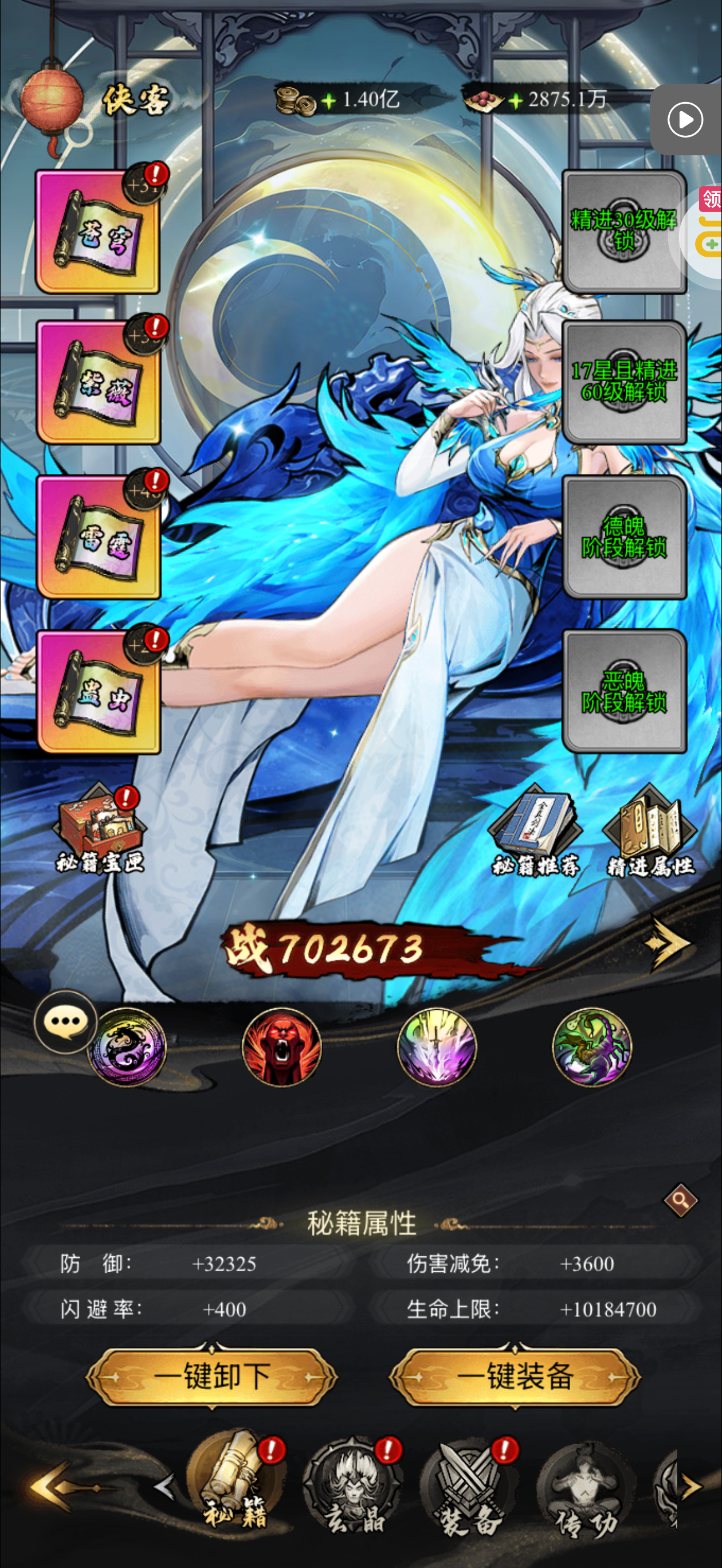Image resolution: width=722 pixels, height=1568 pixels.
Task: Open the 苍穹 secret manual slot
Action: tap(98, 233)
